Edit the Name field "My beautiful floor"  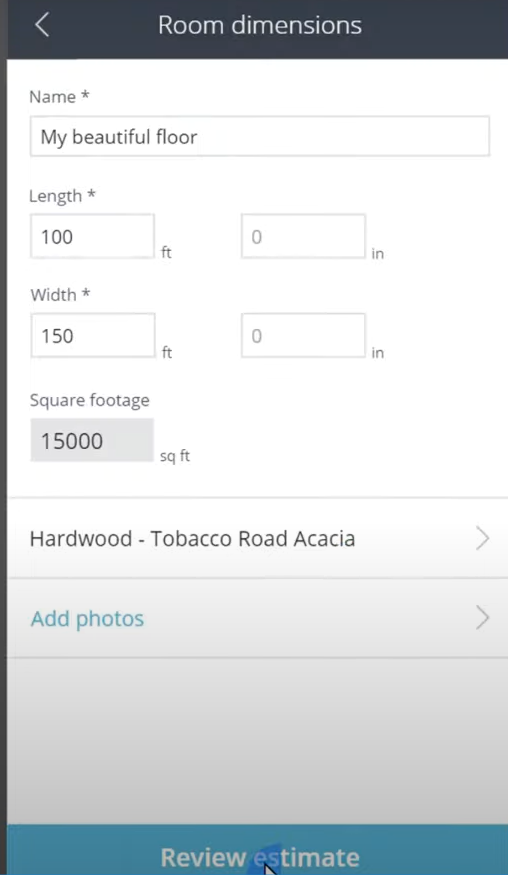coord(260,136)
